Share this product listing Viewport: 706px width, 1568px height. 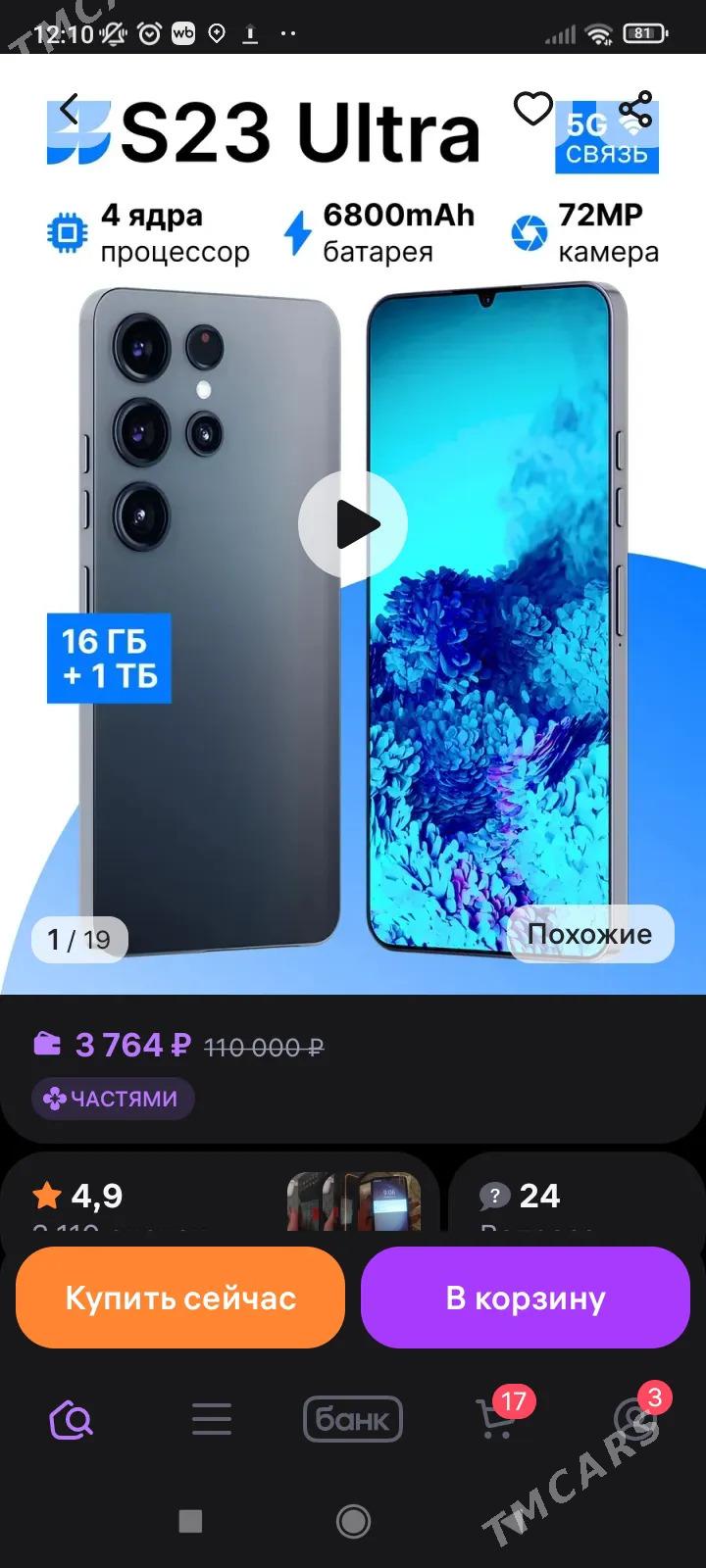pos(634,111)
